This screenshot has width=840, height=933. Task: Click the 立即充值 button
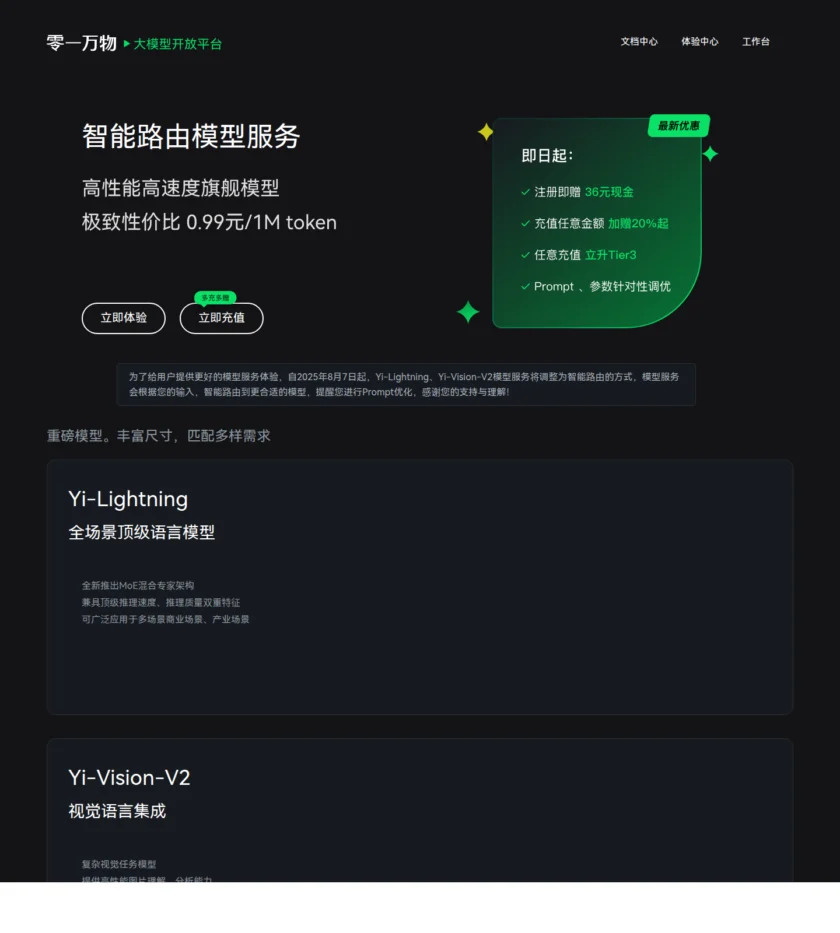pyautogui.click(x=221, y=318)
